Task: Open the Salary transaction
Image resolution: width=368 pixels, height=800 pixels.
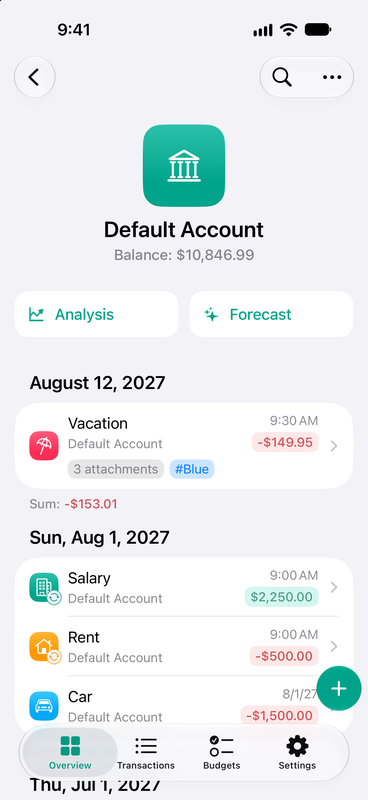Action: 184,587
